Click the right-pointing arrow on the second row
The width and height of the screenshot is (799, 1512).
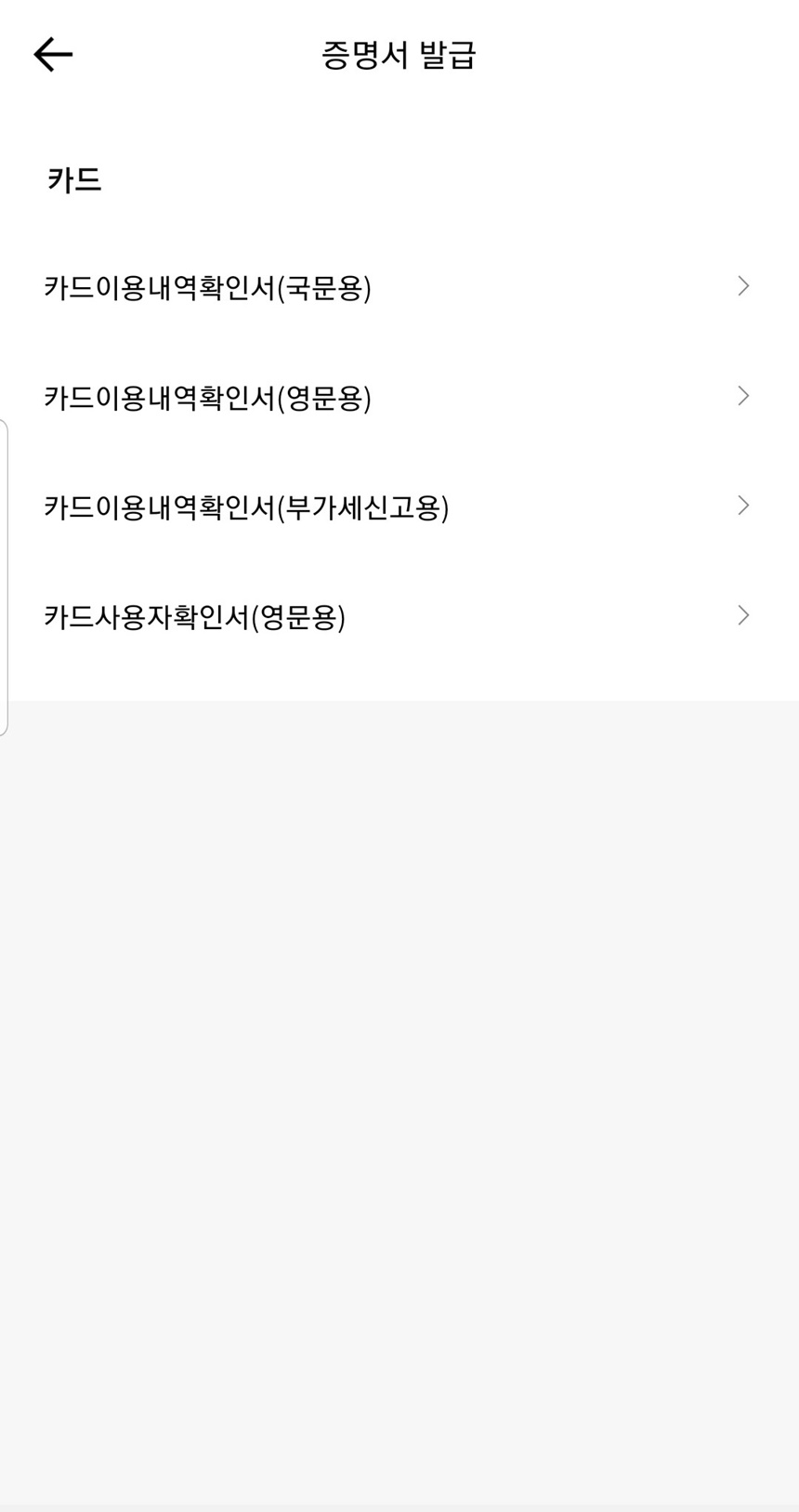(x=742, y=395)
